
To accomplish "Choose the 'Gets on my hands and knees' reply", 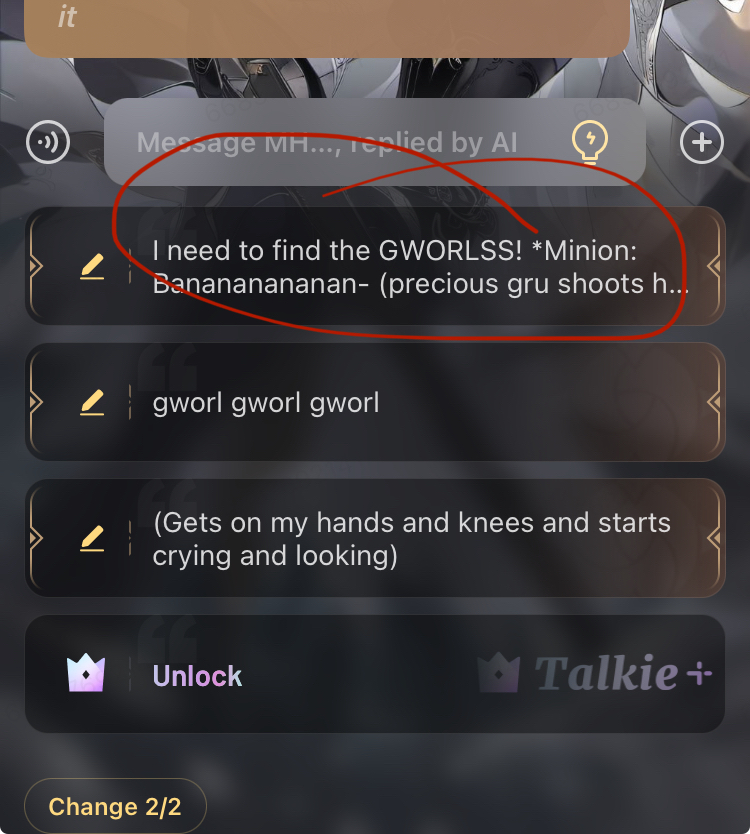I will coord(420,538).
